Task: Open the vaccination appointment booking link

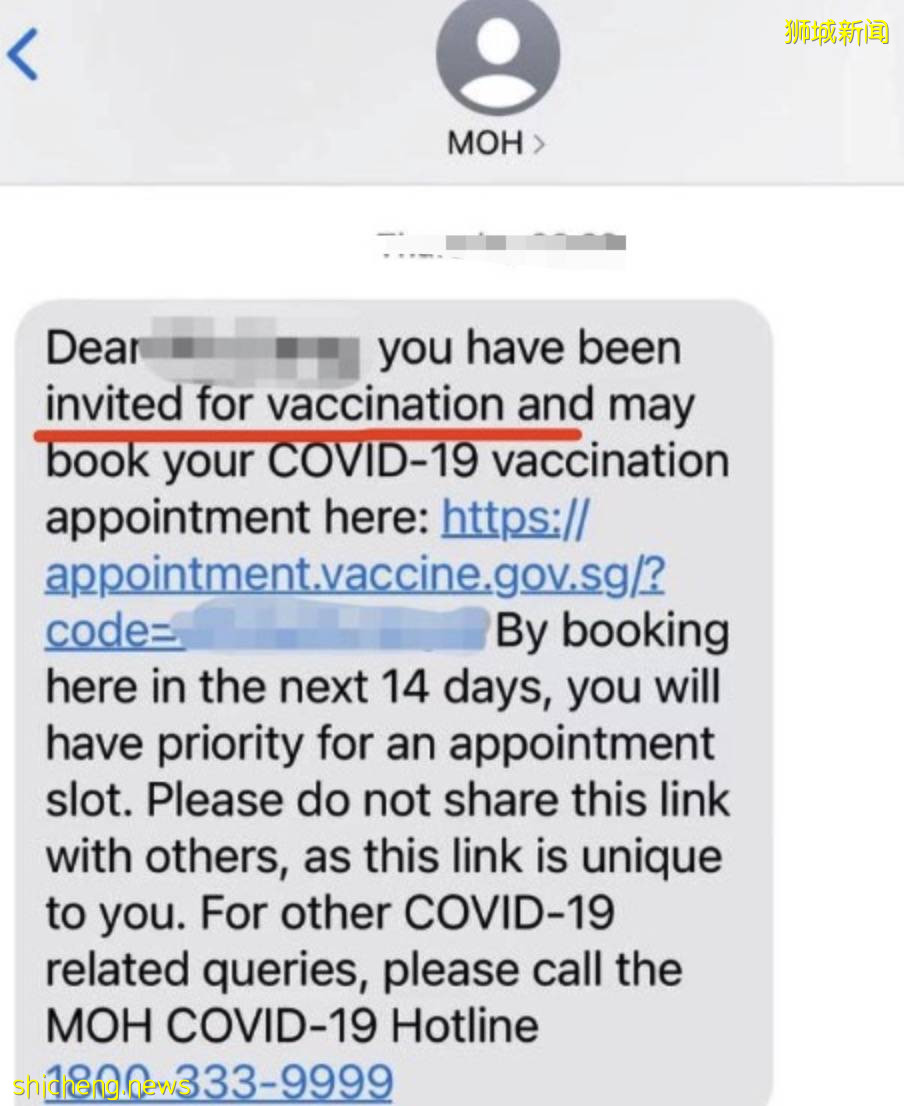Action: tap(355, 576)
